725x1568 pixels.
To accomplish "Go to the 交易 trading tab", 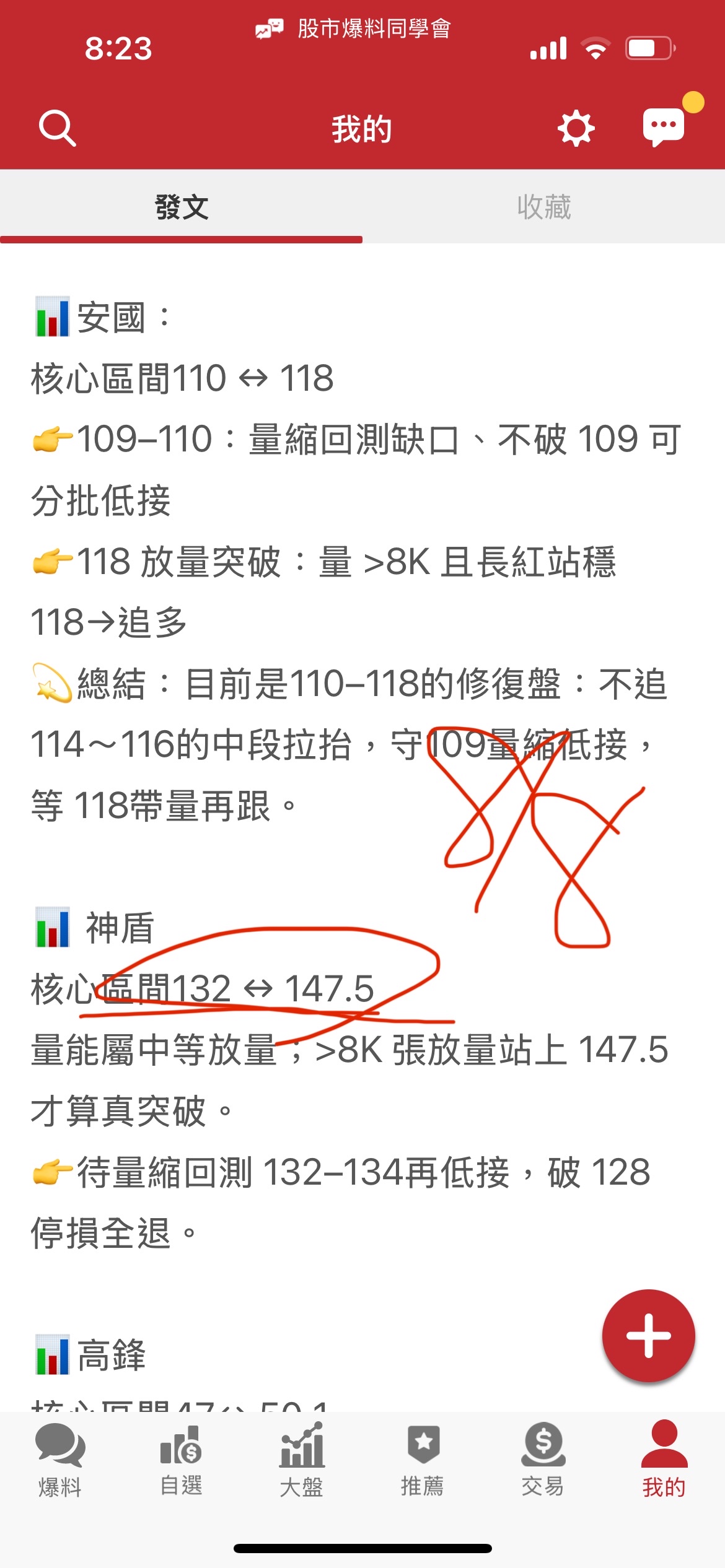I will click(x=543, y=1460).
